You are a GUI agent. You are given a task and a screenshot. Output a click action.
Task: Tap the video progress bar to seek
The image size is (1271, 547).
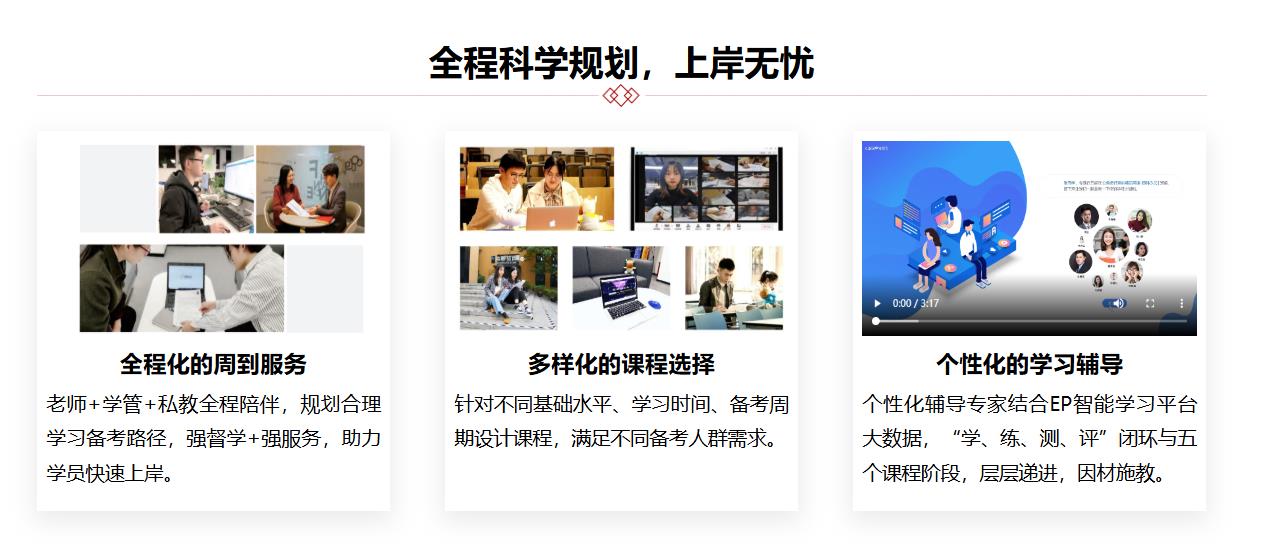(x=1030, y=321)
